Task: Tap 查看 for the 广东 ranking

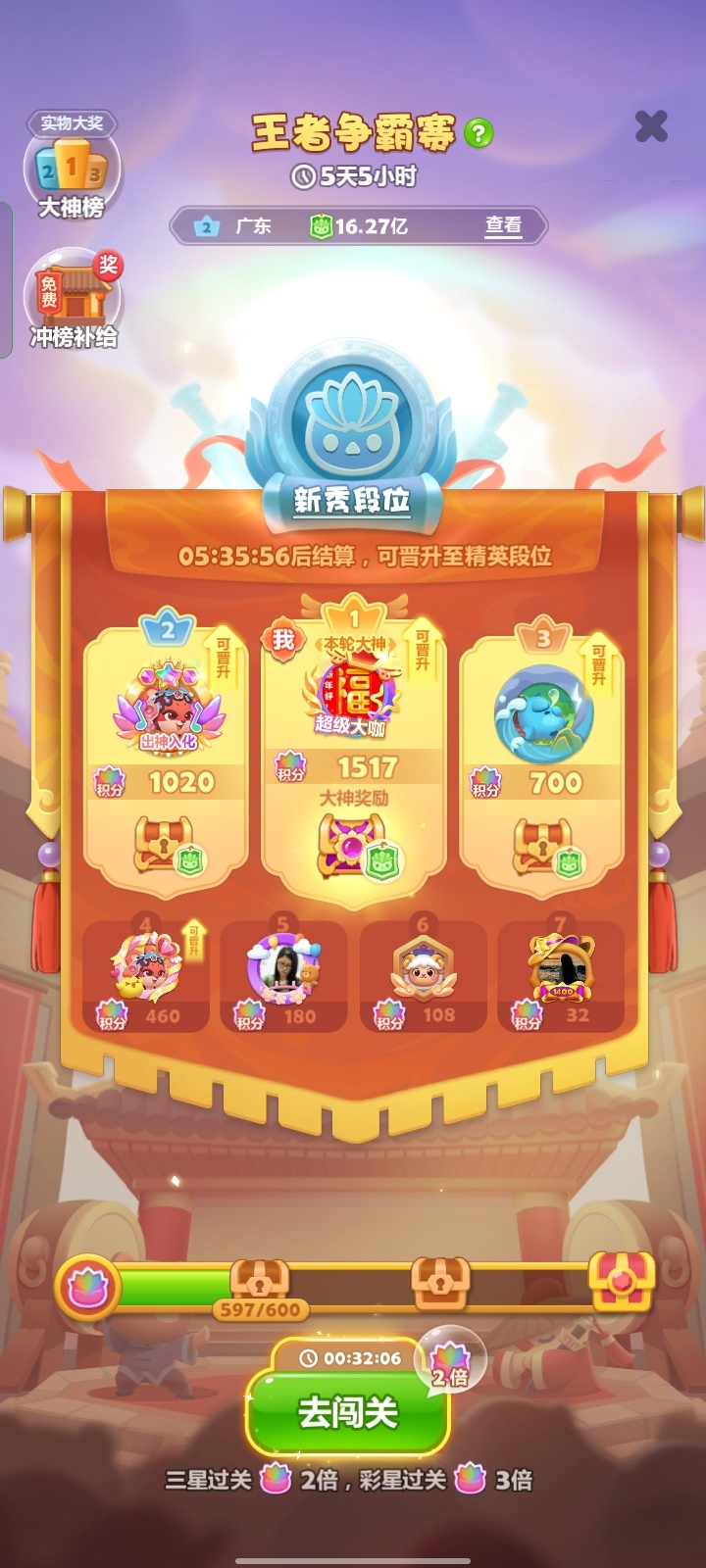Action: [503, 225]
